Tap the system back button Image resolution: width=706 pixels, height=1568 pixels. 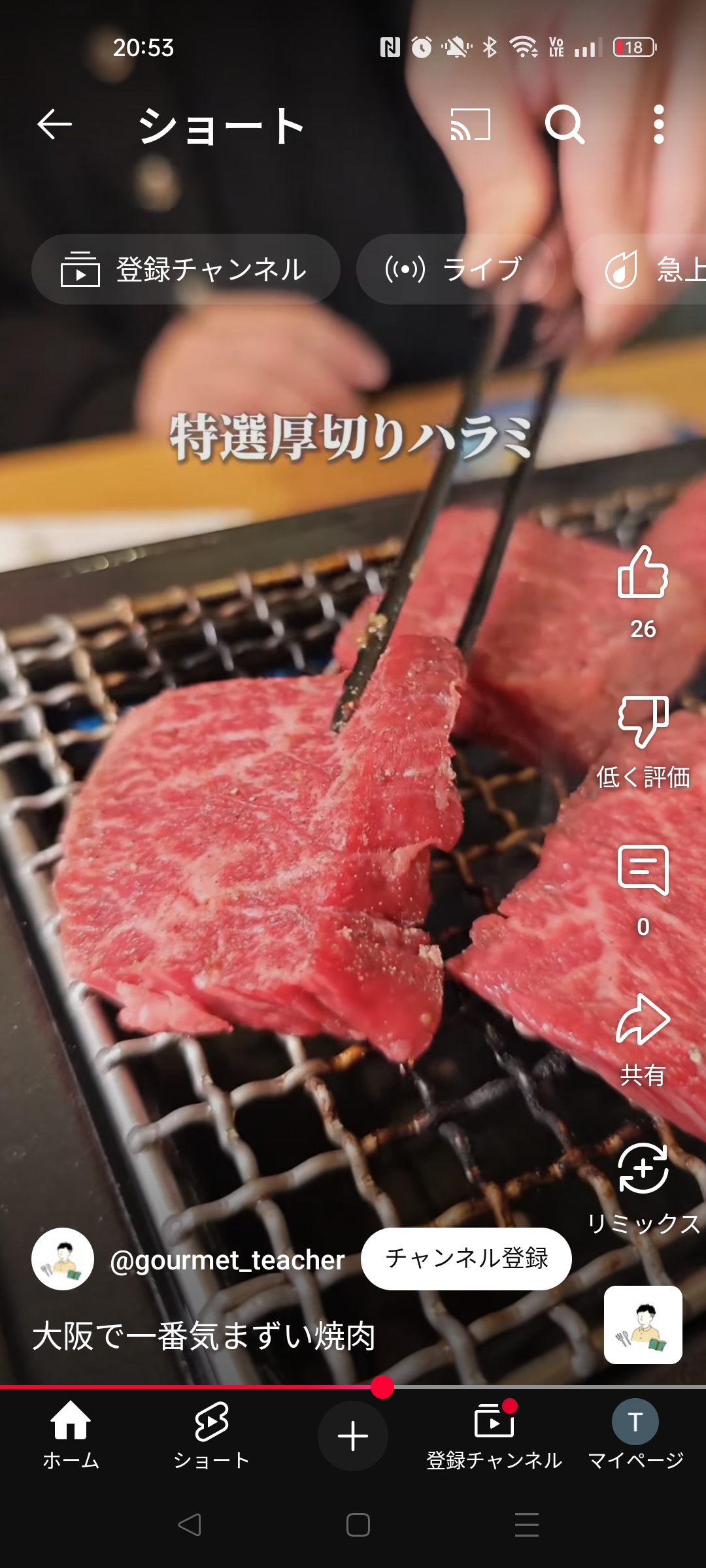[190, 1525]
